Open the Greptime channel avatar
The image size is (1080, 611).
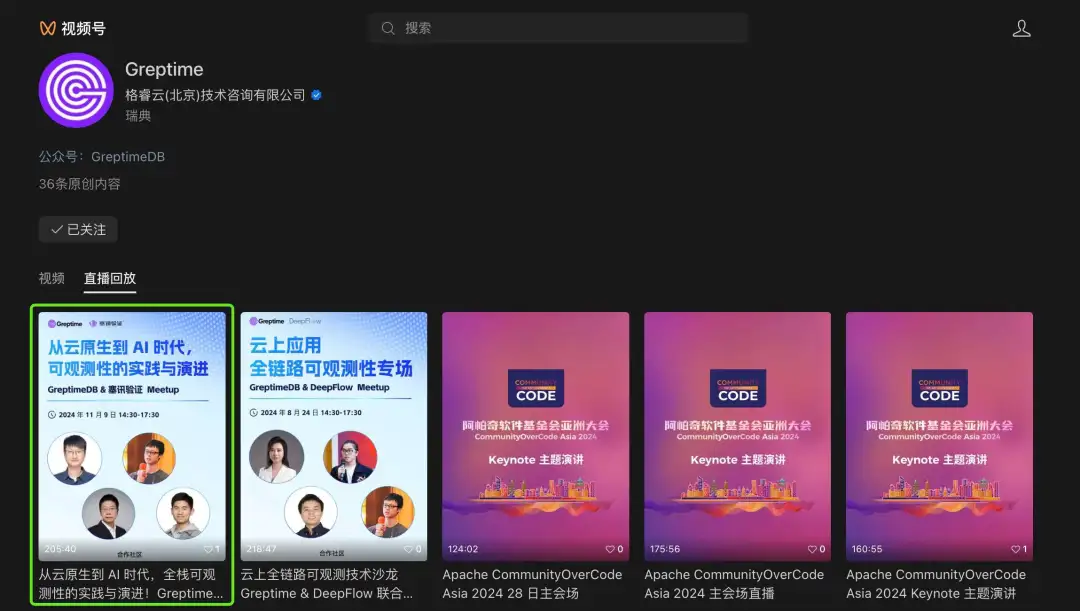[76, 91]
